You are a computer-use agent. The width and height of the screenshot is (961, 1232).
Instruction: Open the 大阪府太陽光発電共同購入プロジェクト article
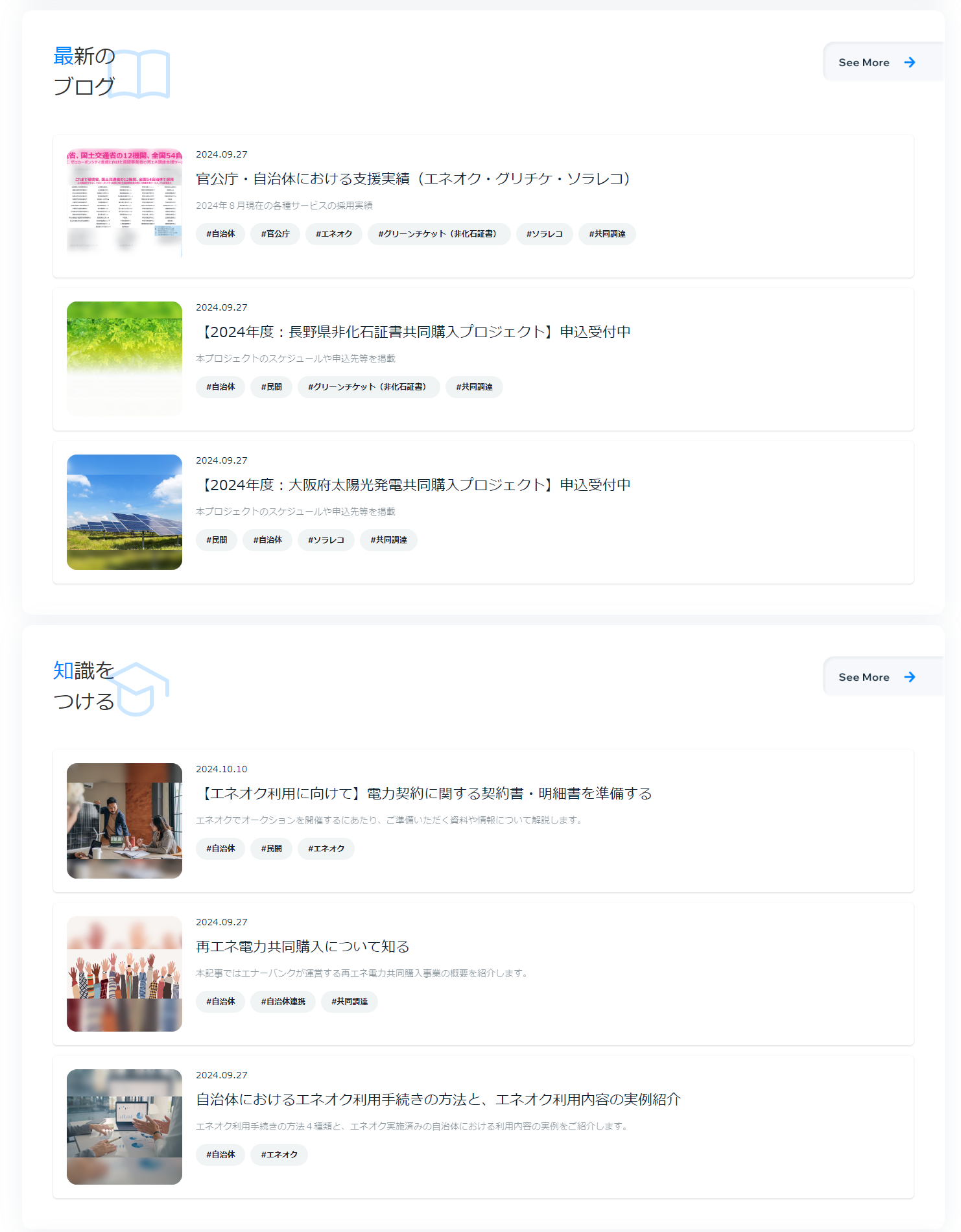[x=413, y=485]
